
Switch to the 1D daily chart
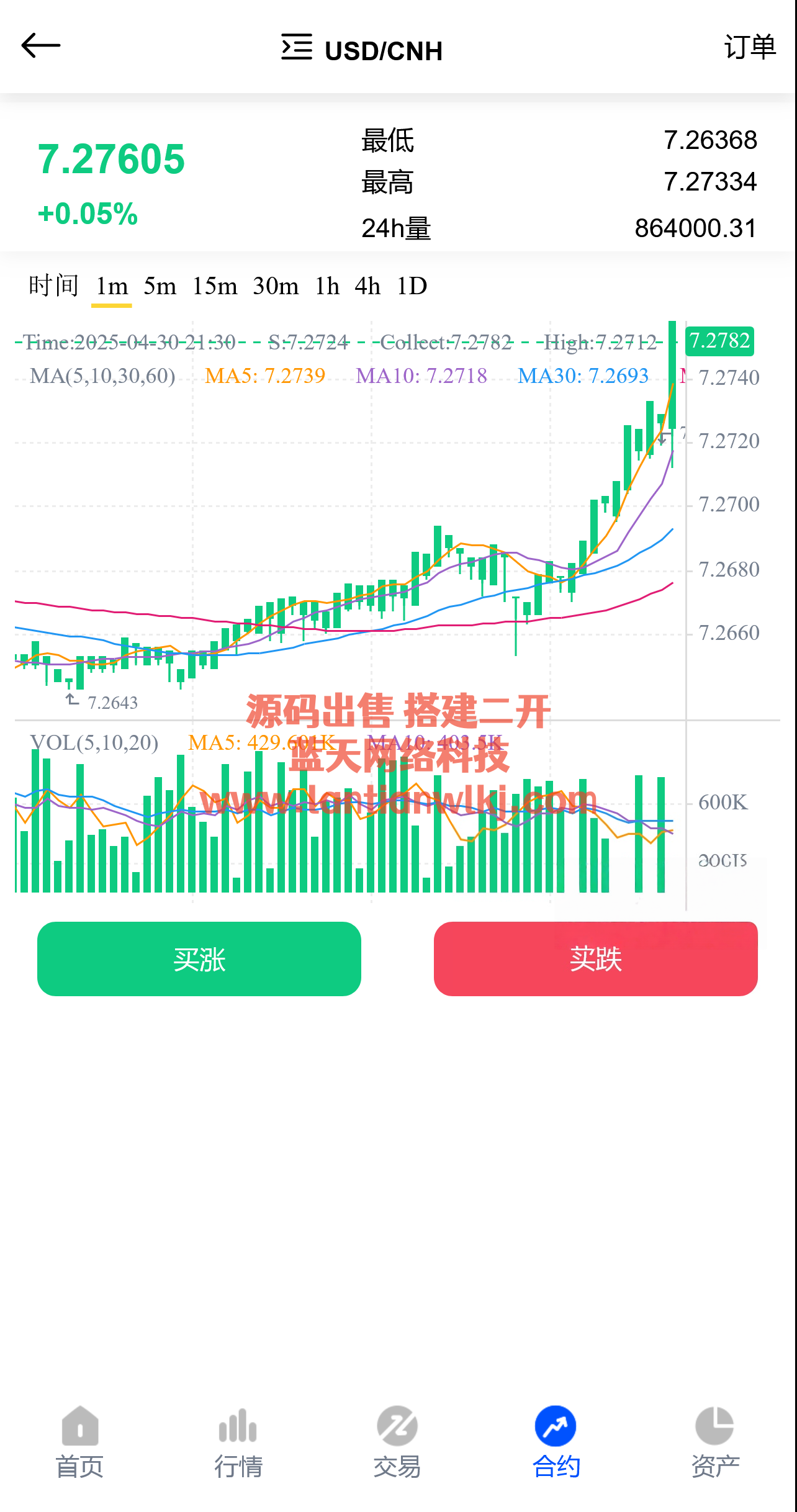point(412,286)
